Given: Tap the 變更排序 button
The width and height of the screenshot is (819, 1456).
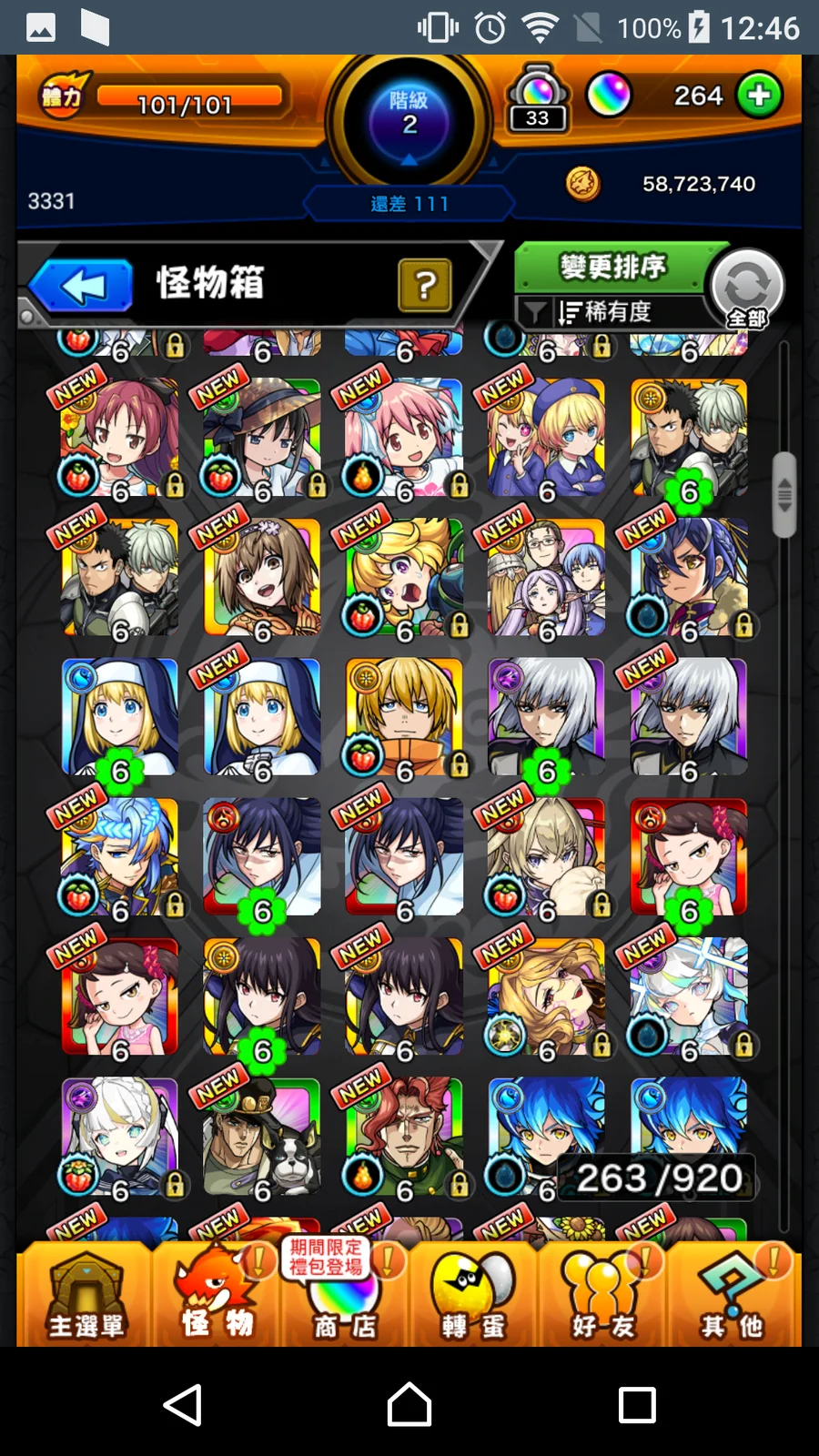Looking at the screenshot, I should 612,267.
